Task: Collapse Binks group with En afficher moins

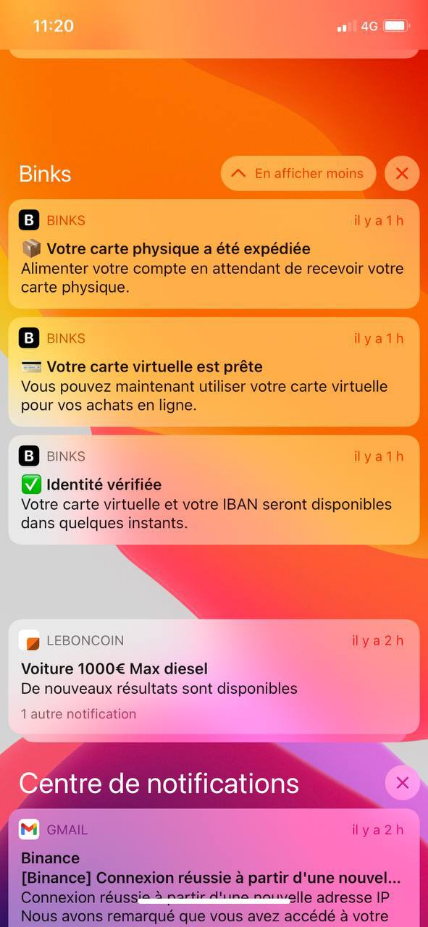Action: tap(299, 173)
